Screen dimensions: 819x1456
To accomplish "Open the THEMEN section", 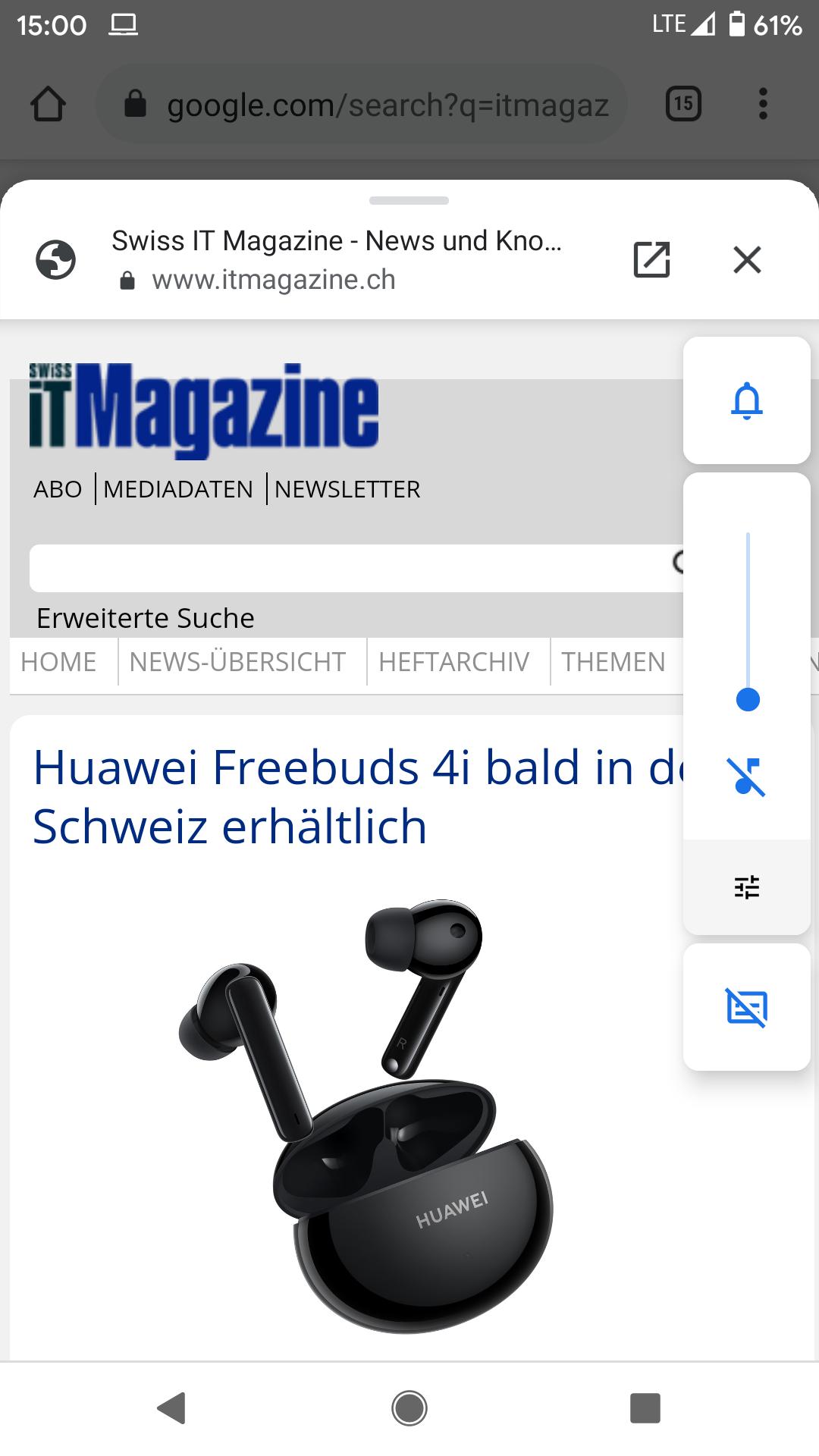I will tap(613, 662).
